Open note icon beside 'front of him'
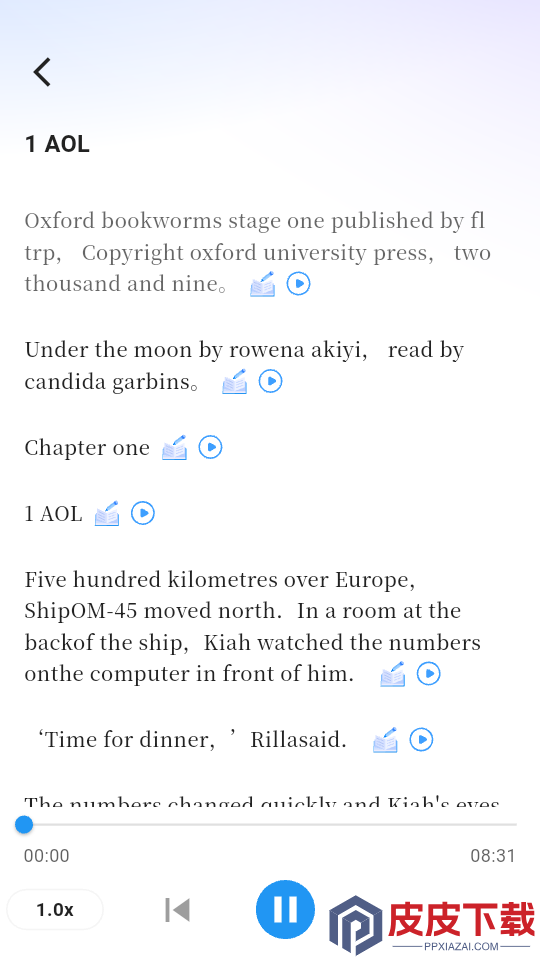The image size is (540, 960). [x=392, y=674]
